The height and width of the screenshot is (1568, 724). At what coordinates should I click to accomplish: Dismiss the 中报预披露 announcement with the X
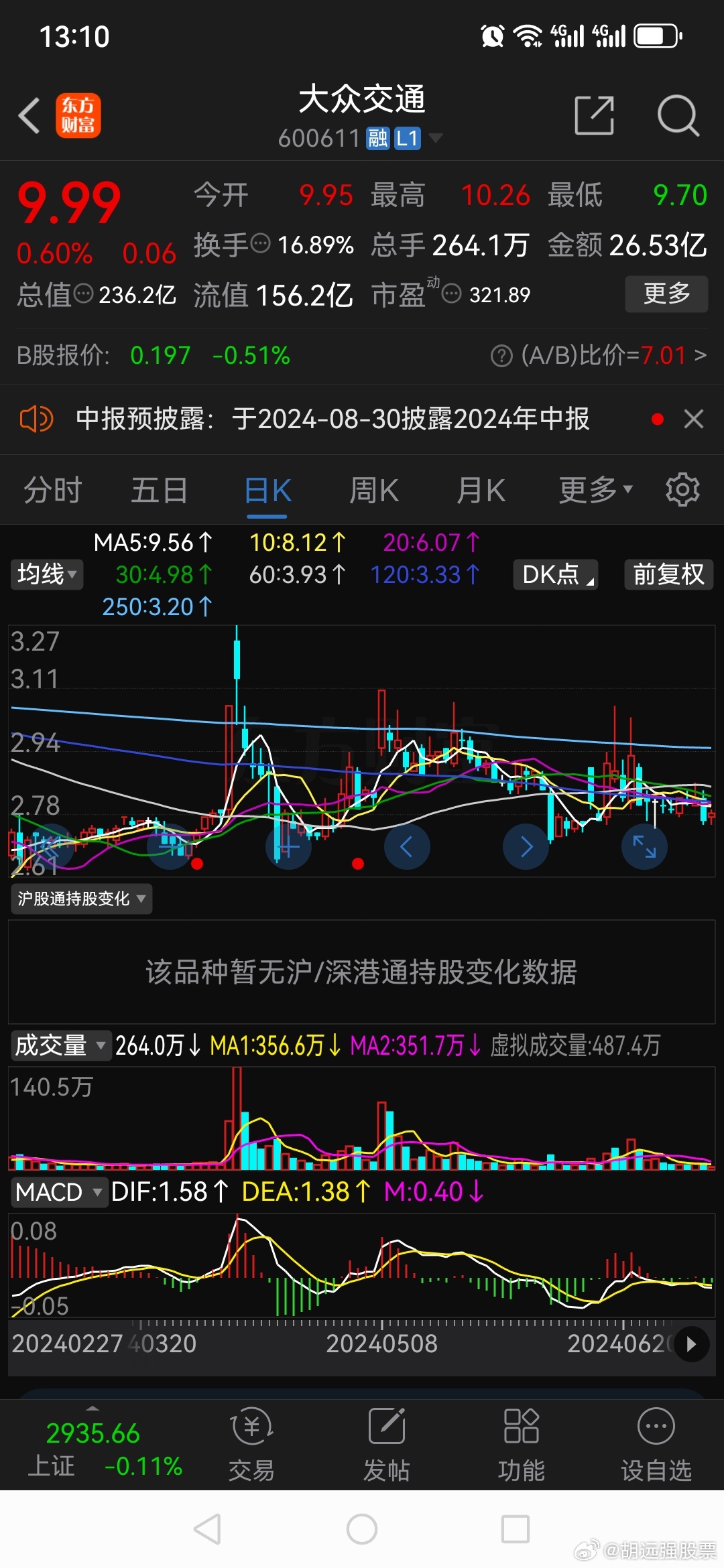pyautogui.click(x=694, y=419)
